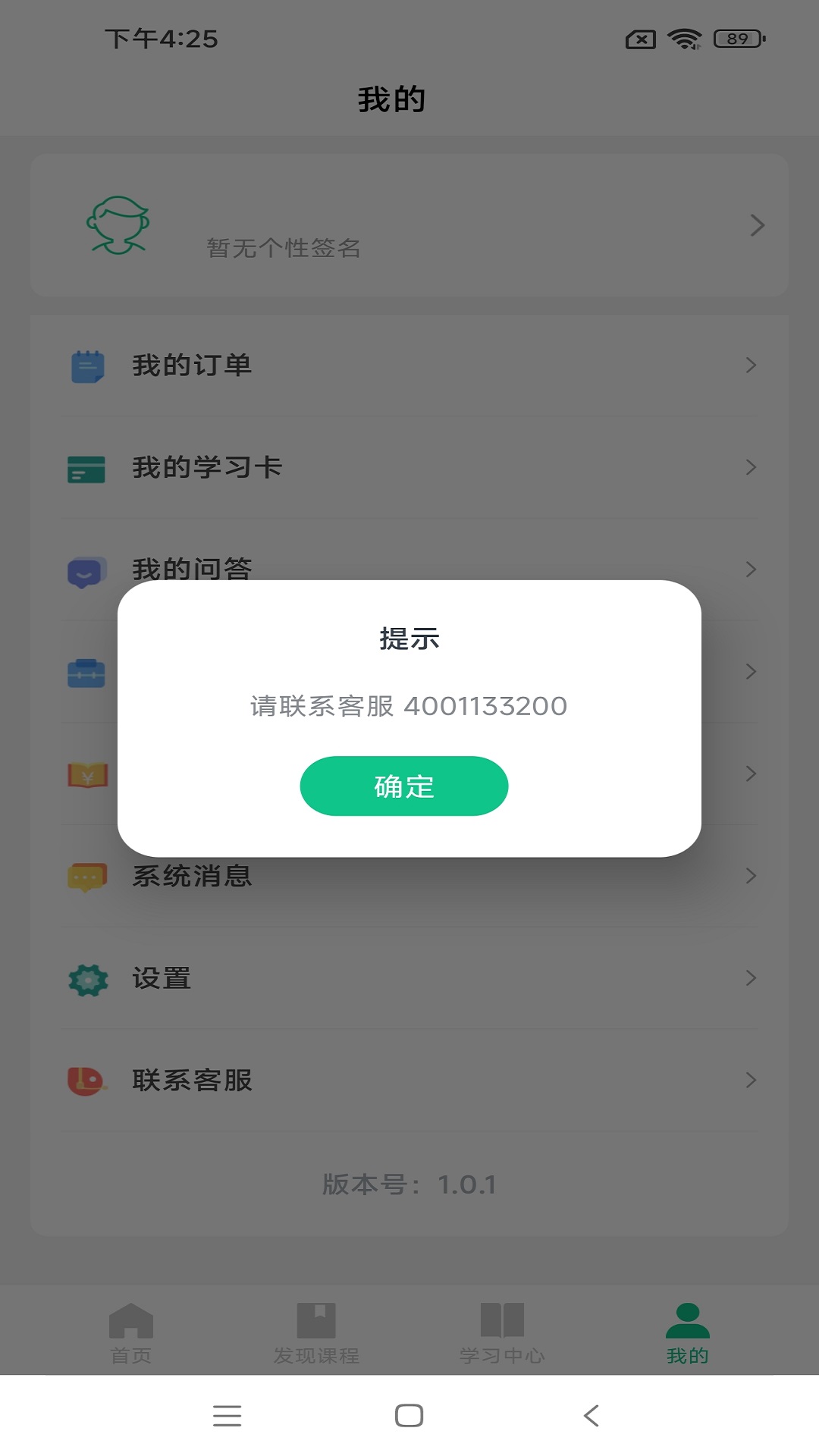Open the 系统消息 yellow message icon
The height and width of the screenshot is (1456, 819).
point(86,877)
